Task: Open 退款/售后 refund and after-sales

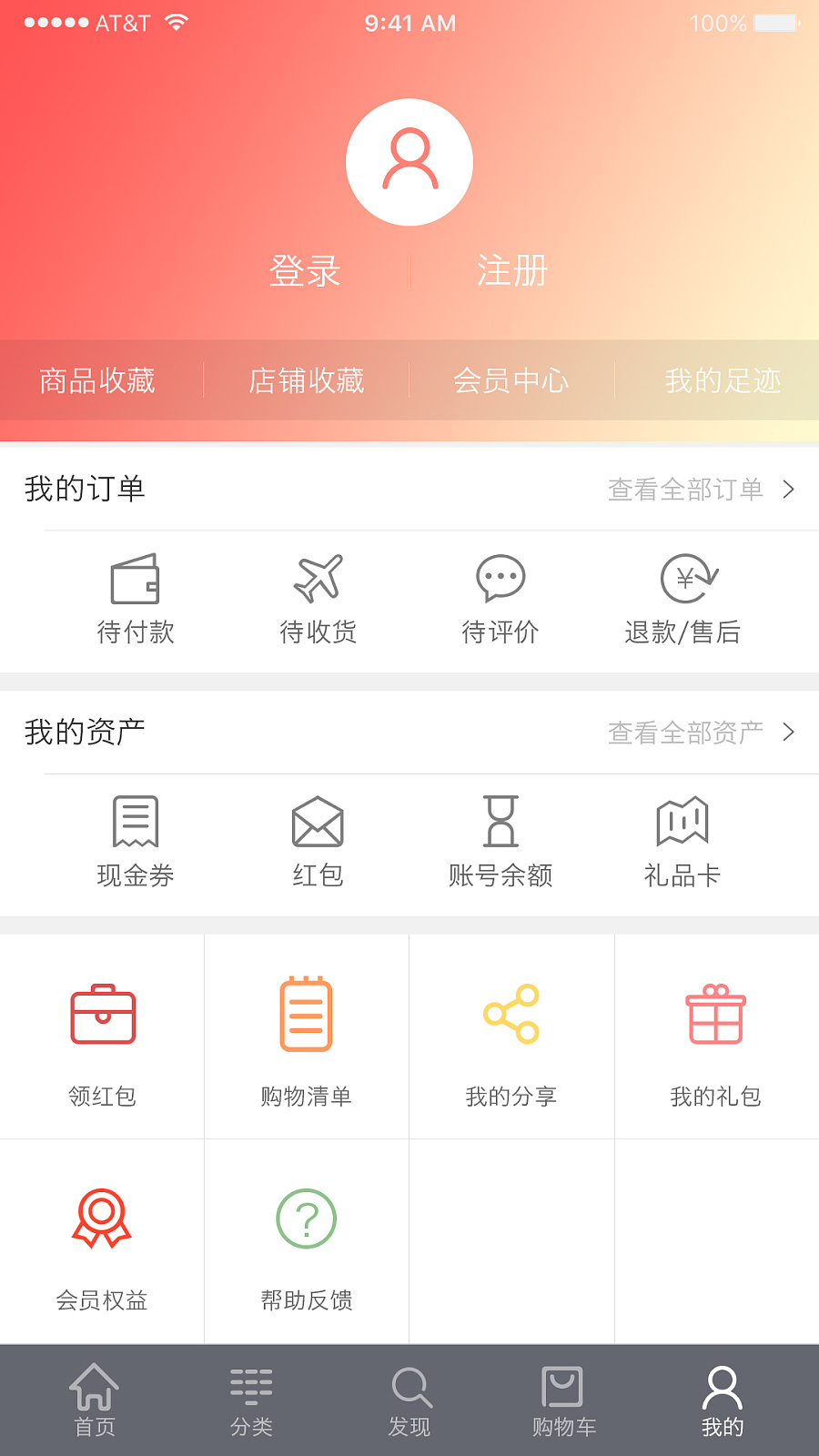Action: 682,599
